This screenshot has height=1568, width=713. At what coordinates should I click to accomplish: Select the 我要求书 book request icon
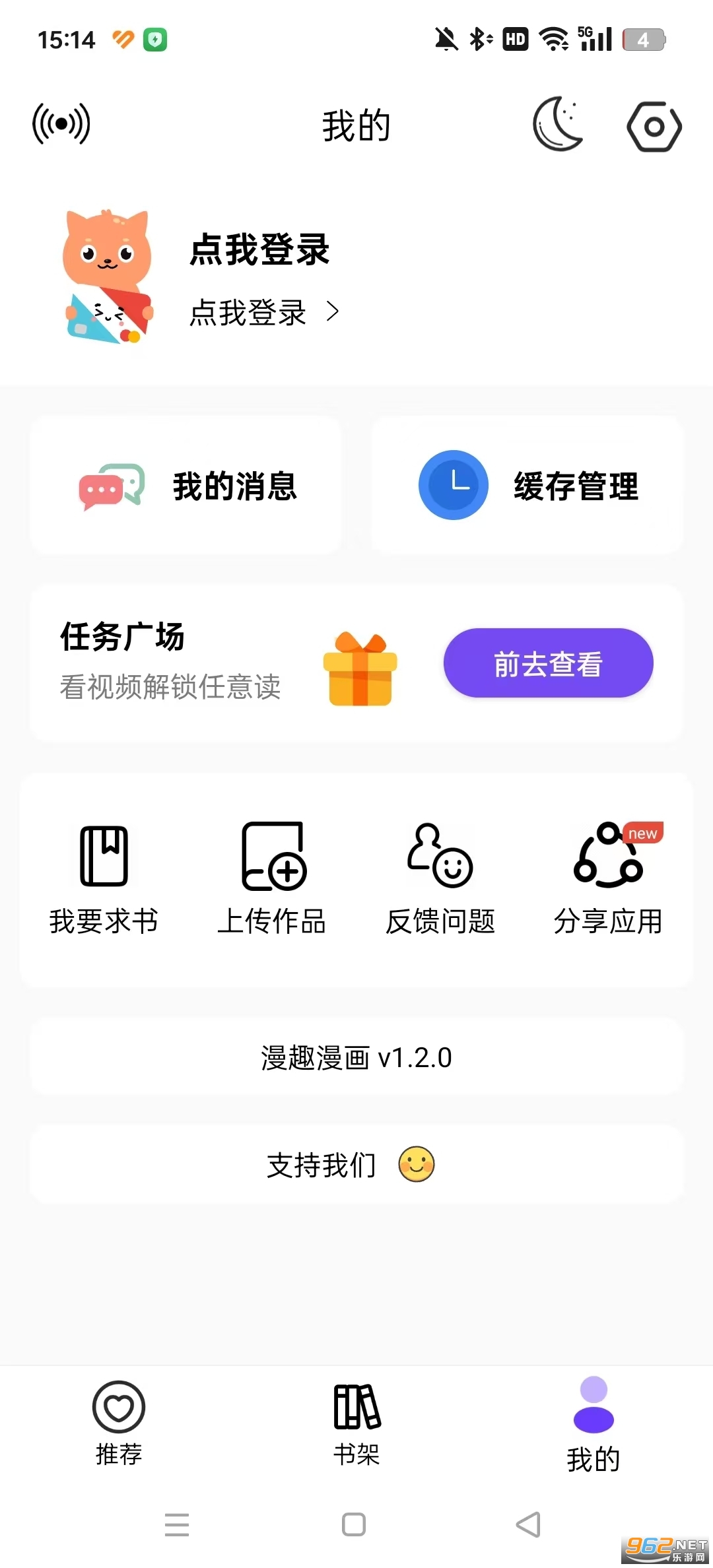click(104, 857)
